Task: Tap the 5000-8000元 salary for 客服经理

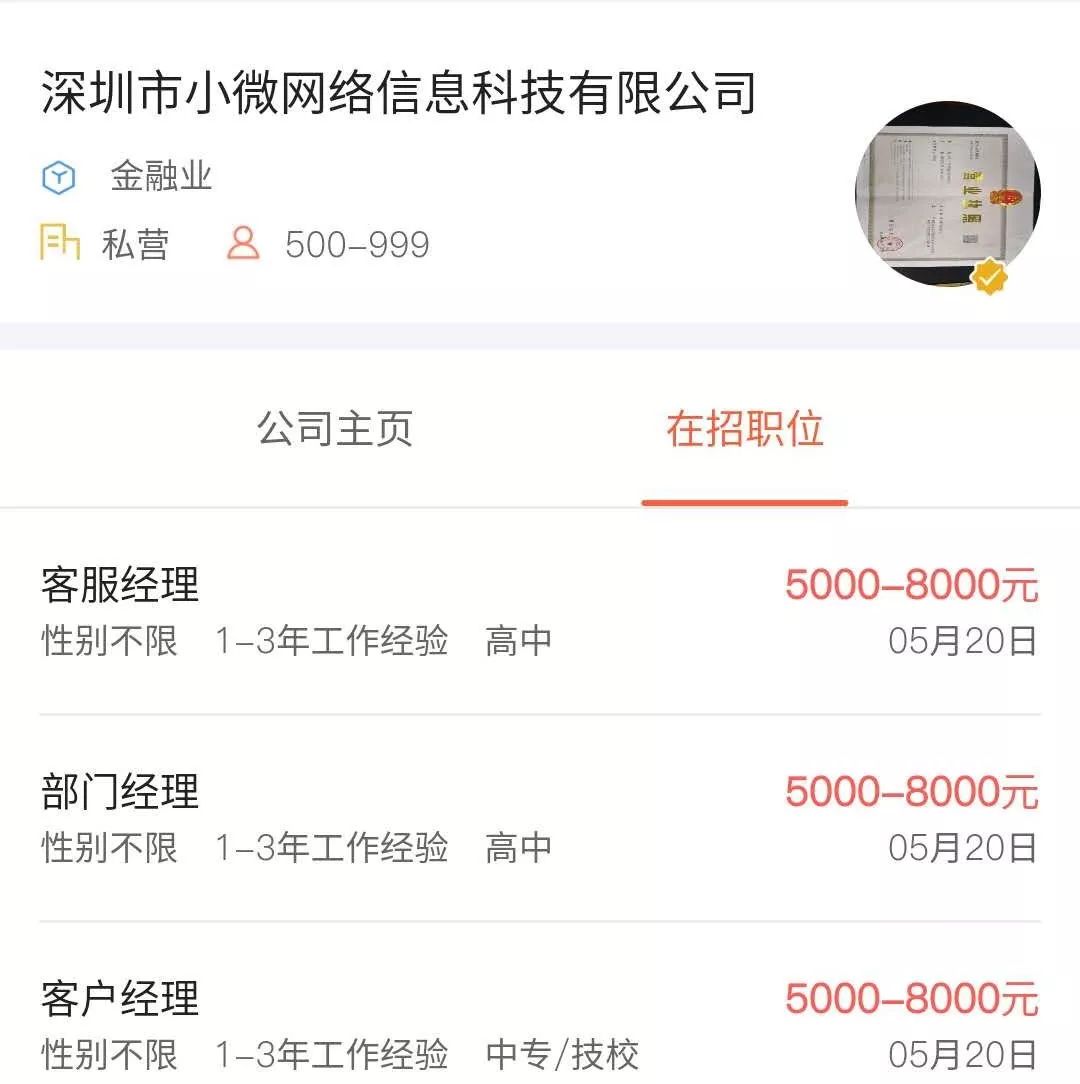Action: click(x=910, y=585)
